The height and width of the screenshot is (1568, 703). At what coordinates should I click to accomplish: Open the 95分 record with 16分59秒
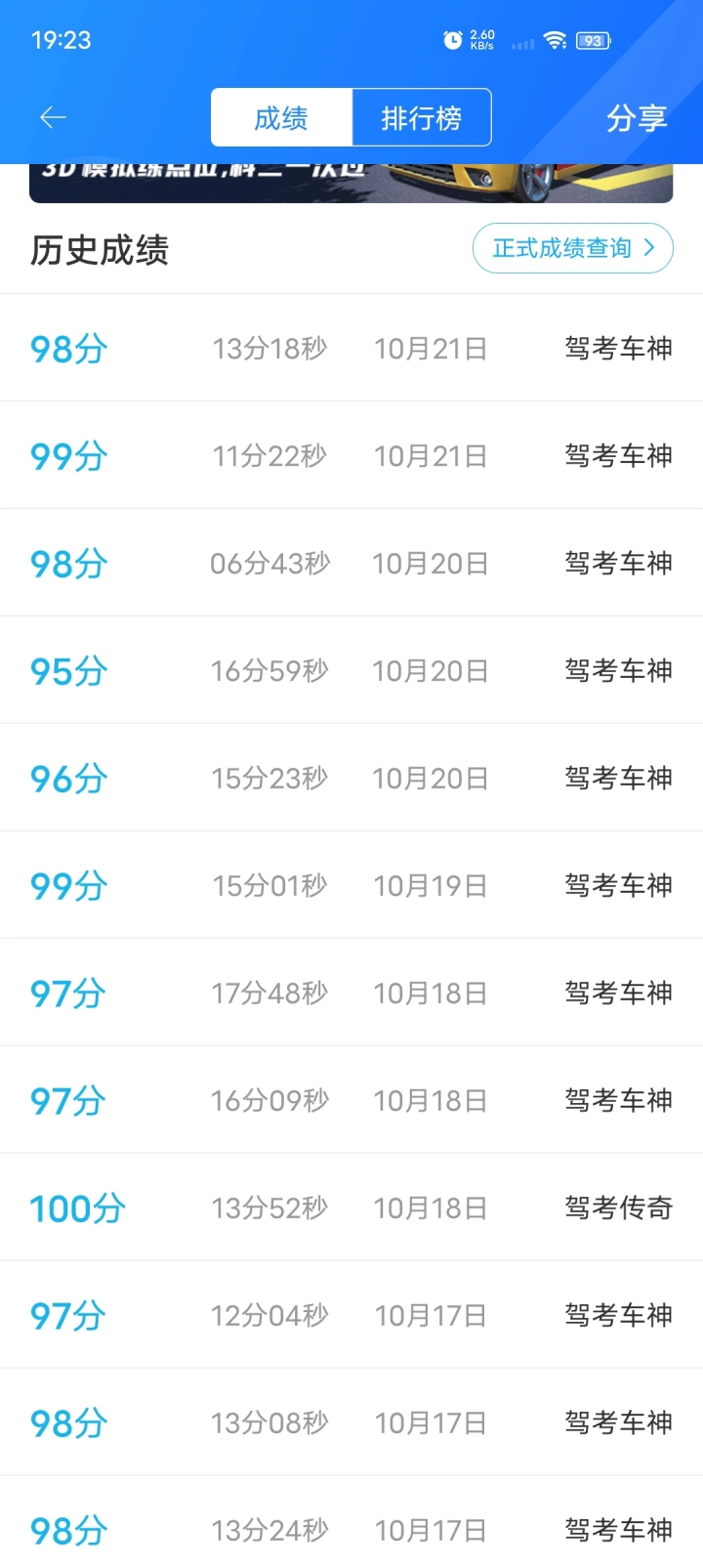351,670
